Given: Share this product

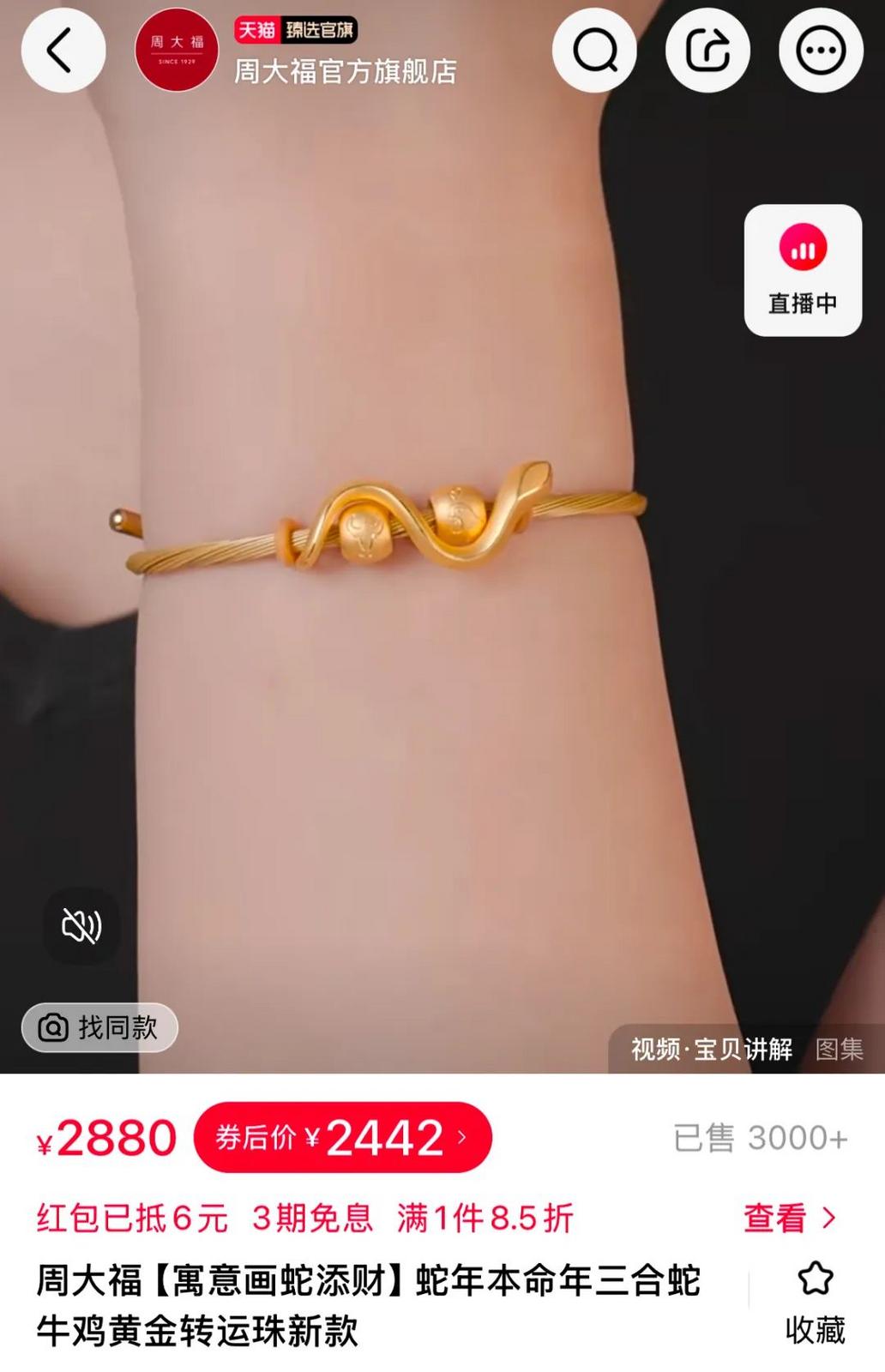Looking at the screenshot, I should pos(707,51).
